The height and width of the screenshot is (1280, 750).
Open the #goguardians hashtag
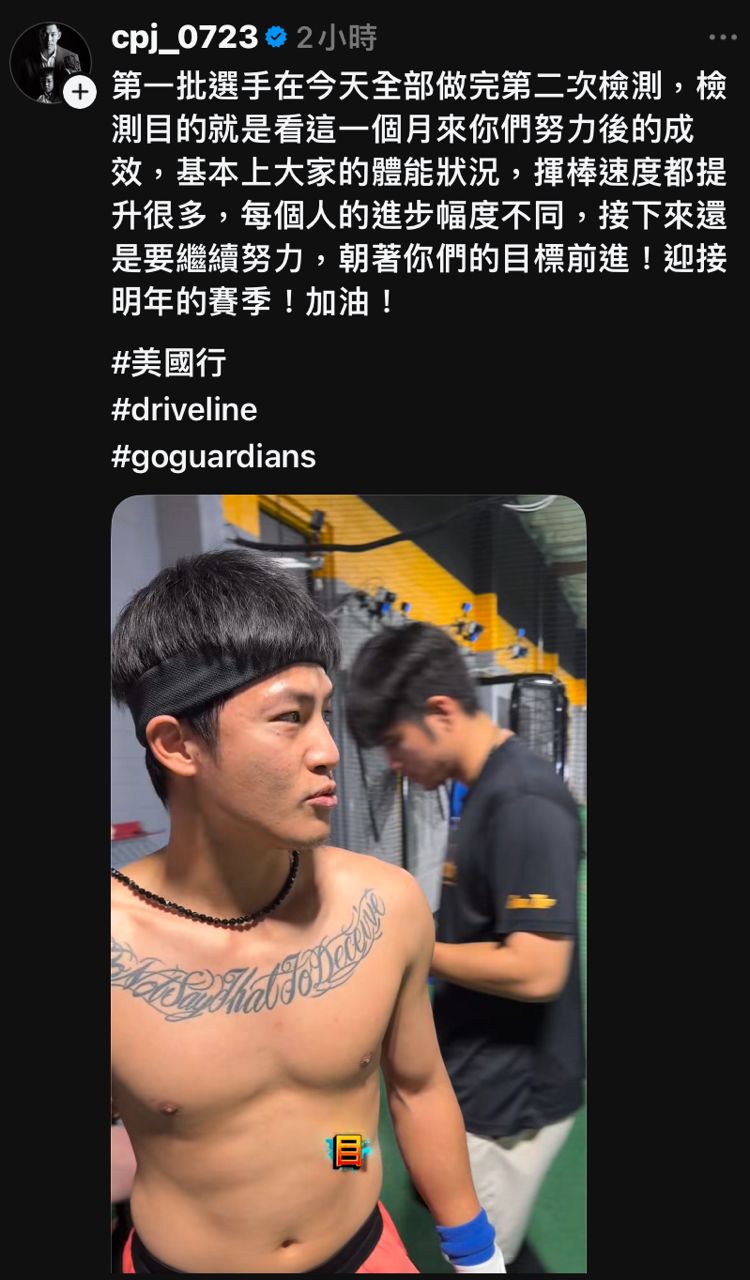pos(213,456)
